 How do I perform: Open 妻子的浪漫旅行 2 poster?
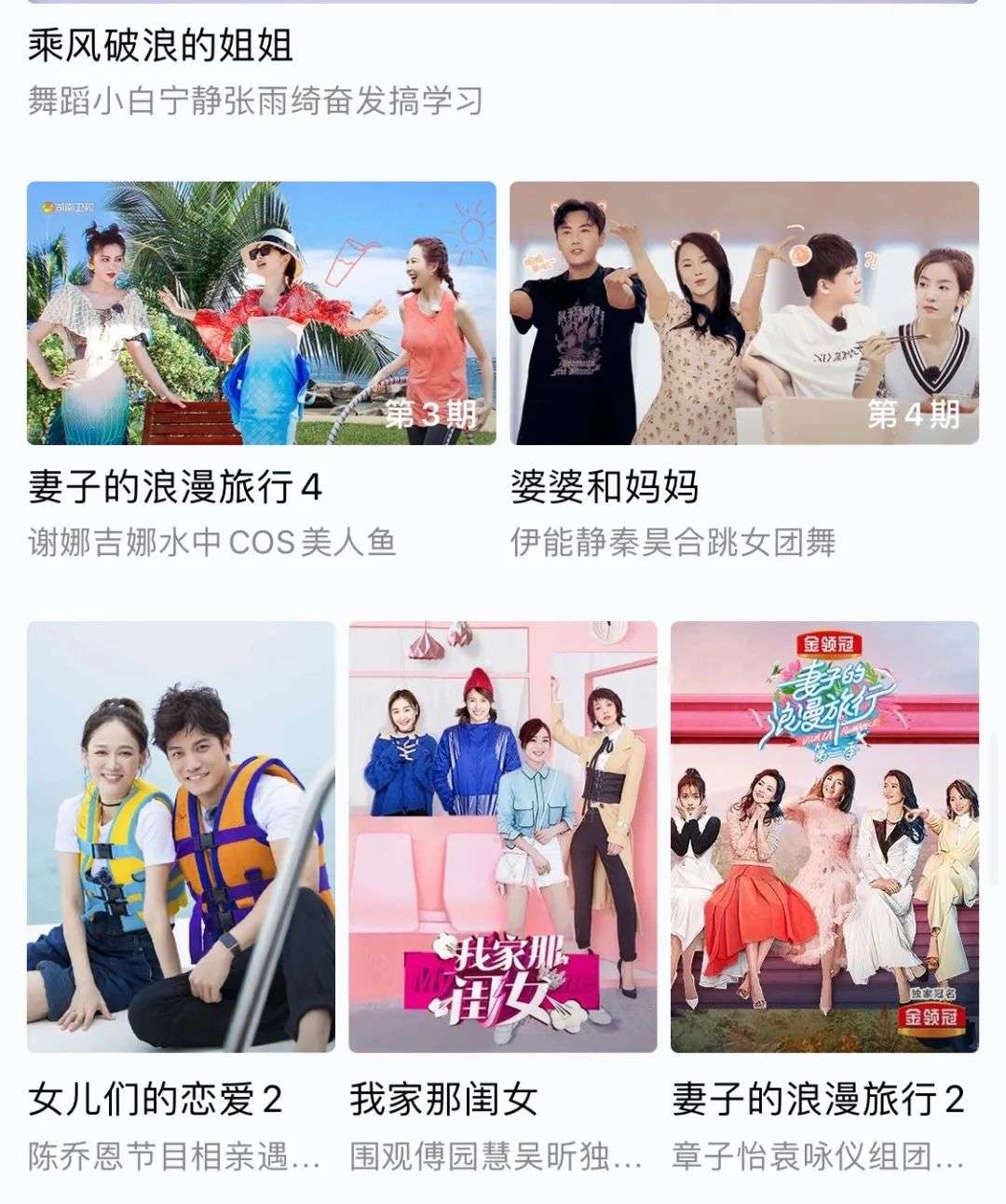pos(823,836)
